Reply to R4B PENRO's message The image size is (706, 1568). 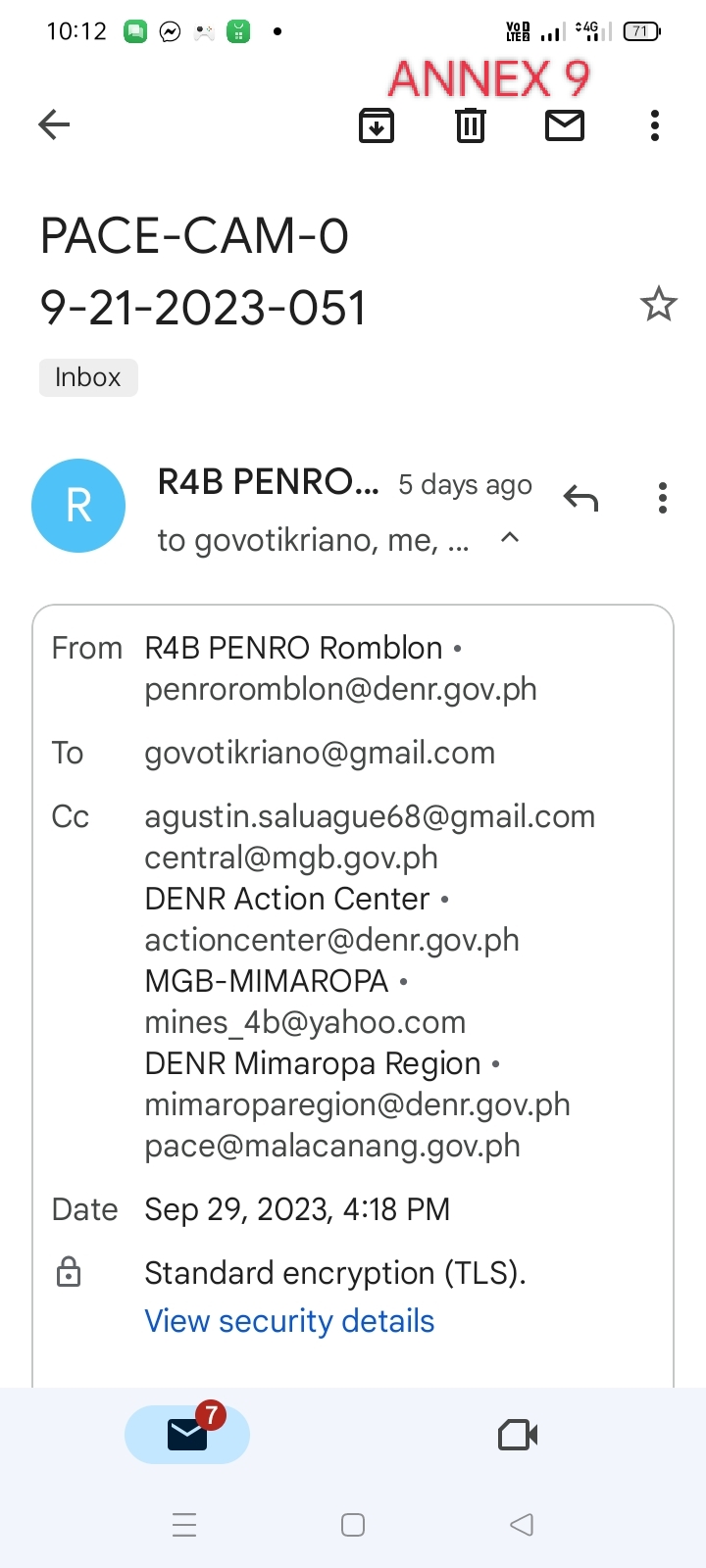click(581, 499)
